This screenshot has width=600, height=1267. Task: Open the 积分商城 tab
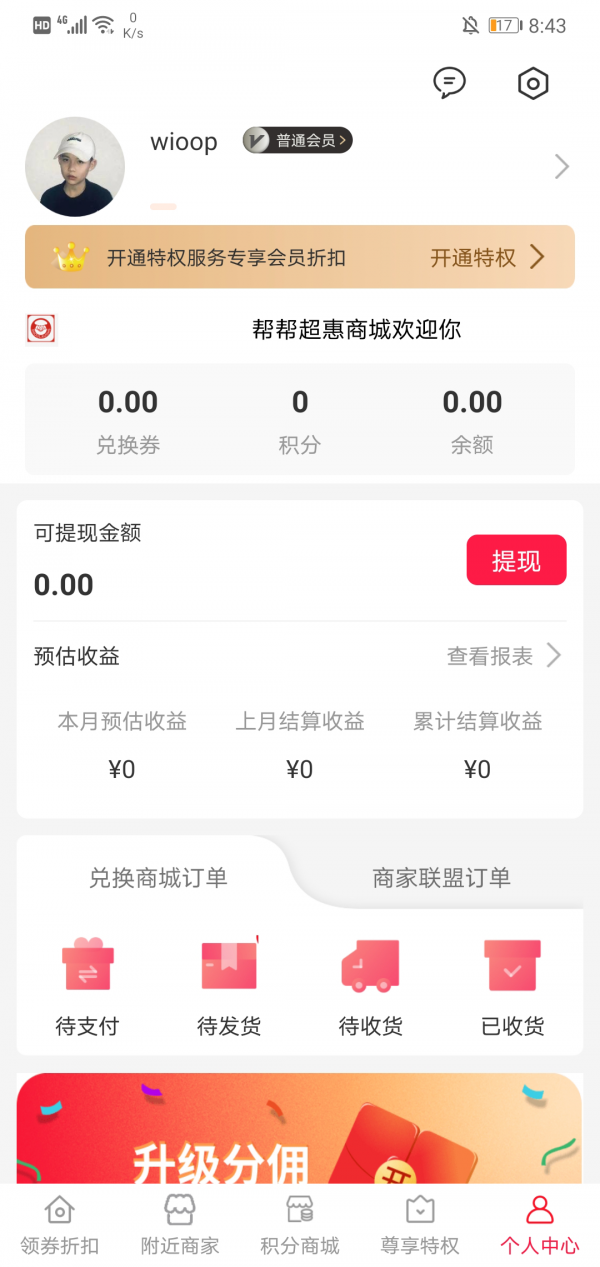click(300, 1224)
